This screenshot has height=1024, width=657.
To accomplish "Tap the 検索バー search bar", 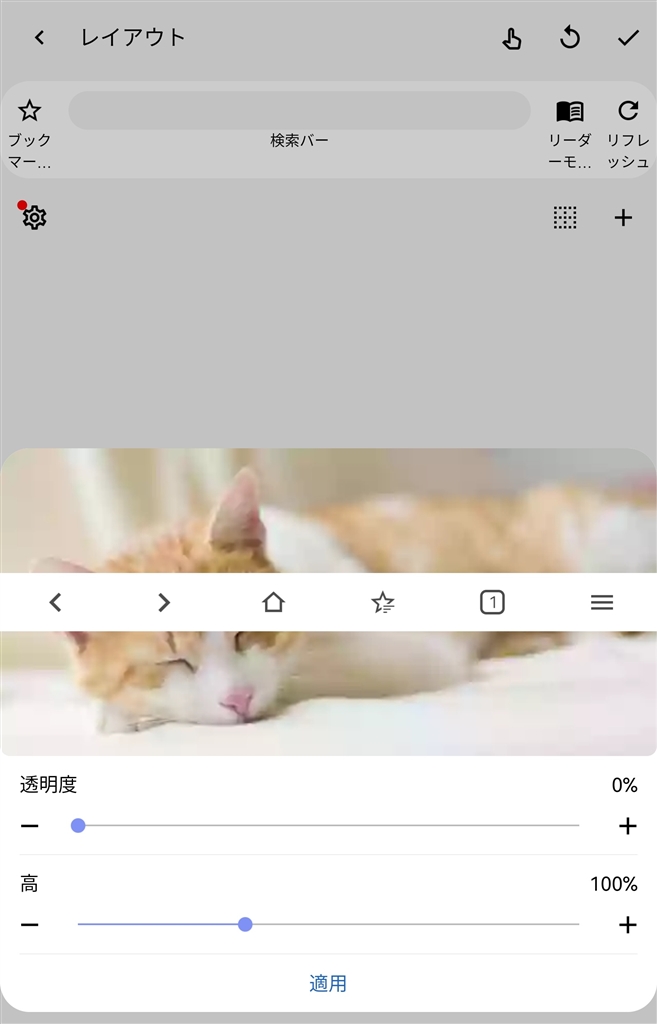I will 299,111.
